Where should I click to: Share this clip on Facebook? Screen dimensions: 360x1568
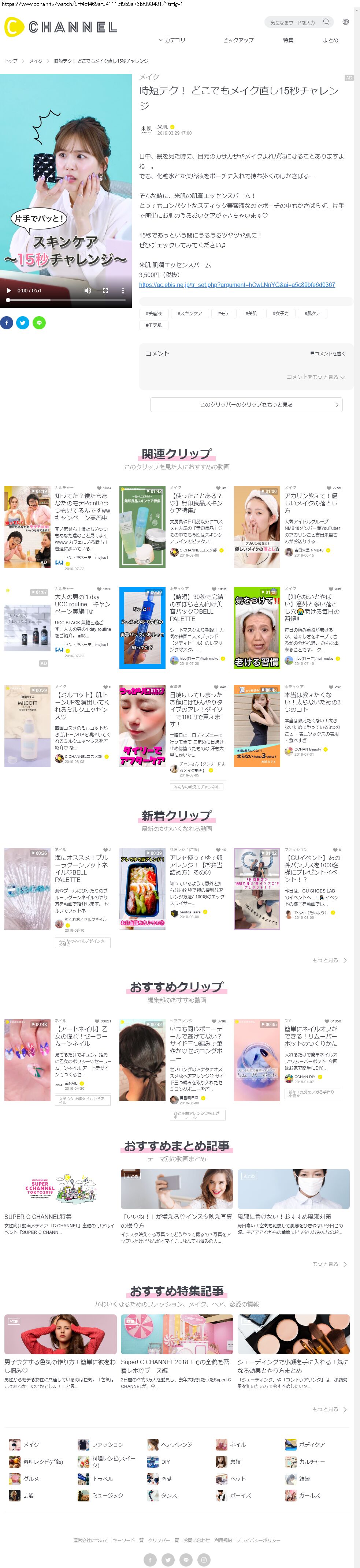click(x=7, y=323)
